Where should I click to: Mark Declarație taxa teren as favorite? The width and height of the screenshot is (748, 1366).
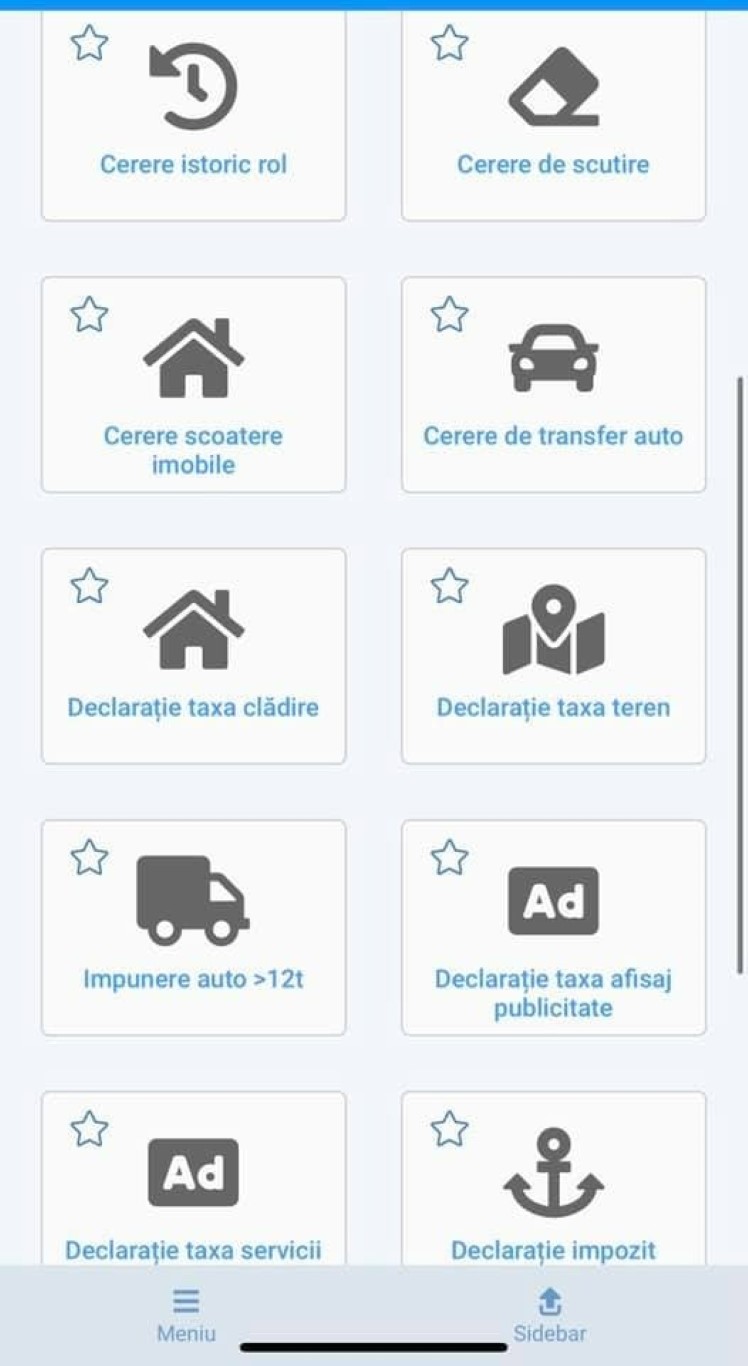click(449, 586)
